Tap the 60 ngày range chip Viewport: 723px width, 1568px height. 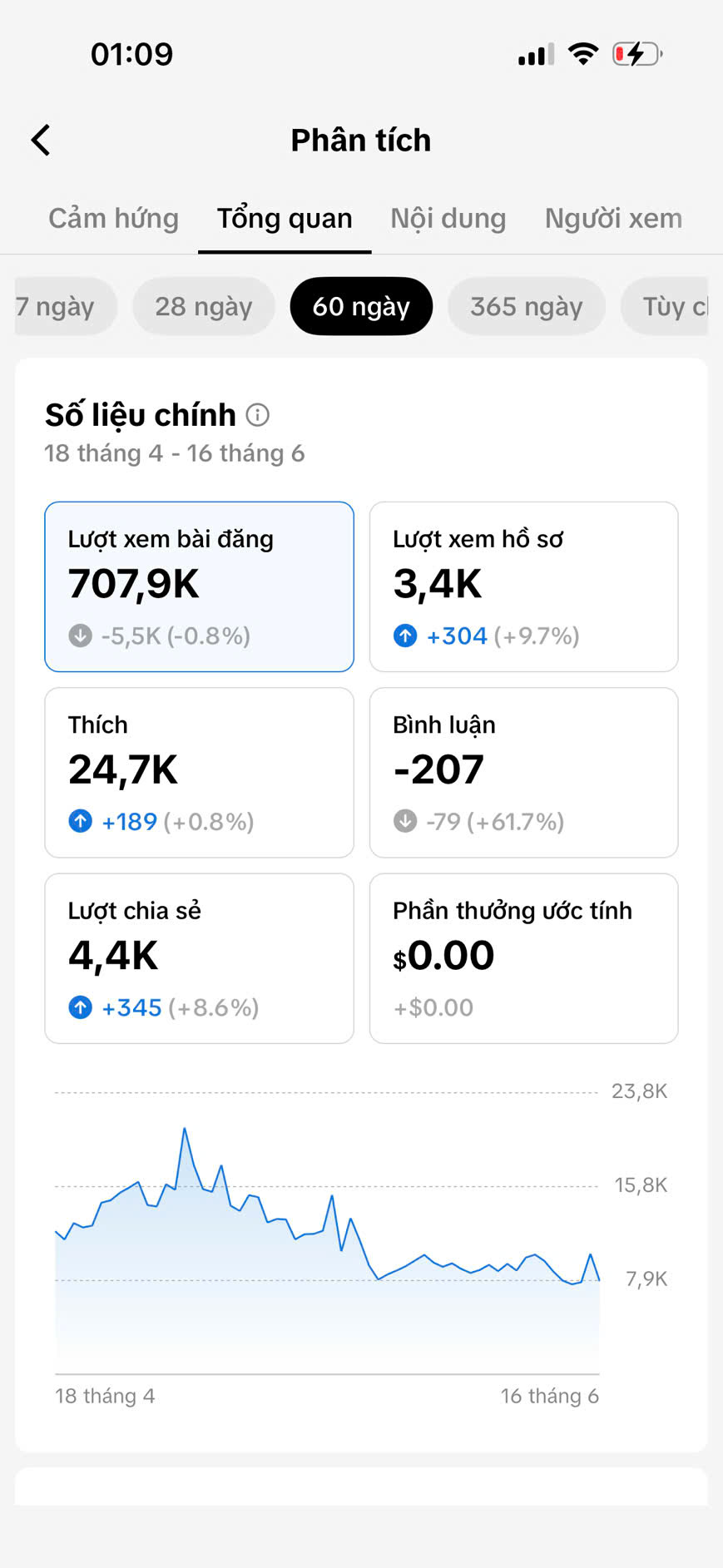point(361,306)
